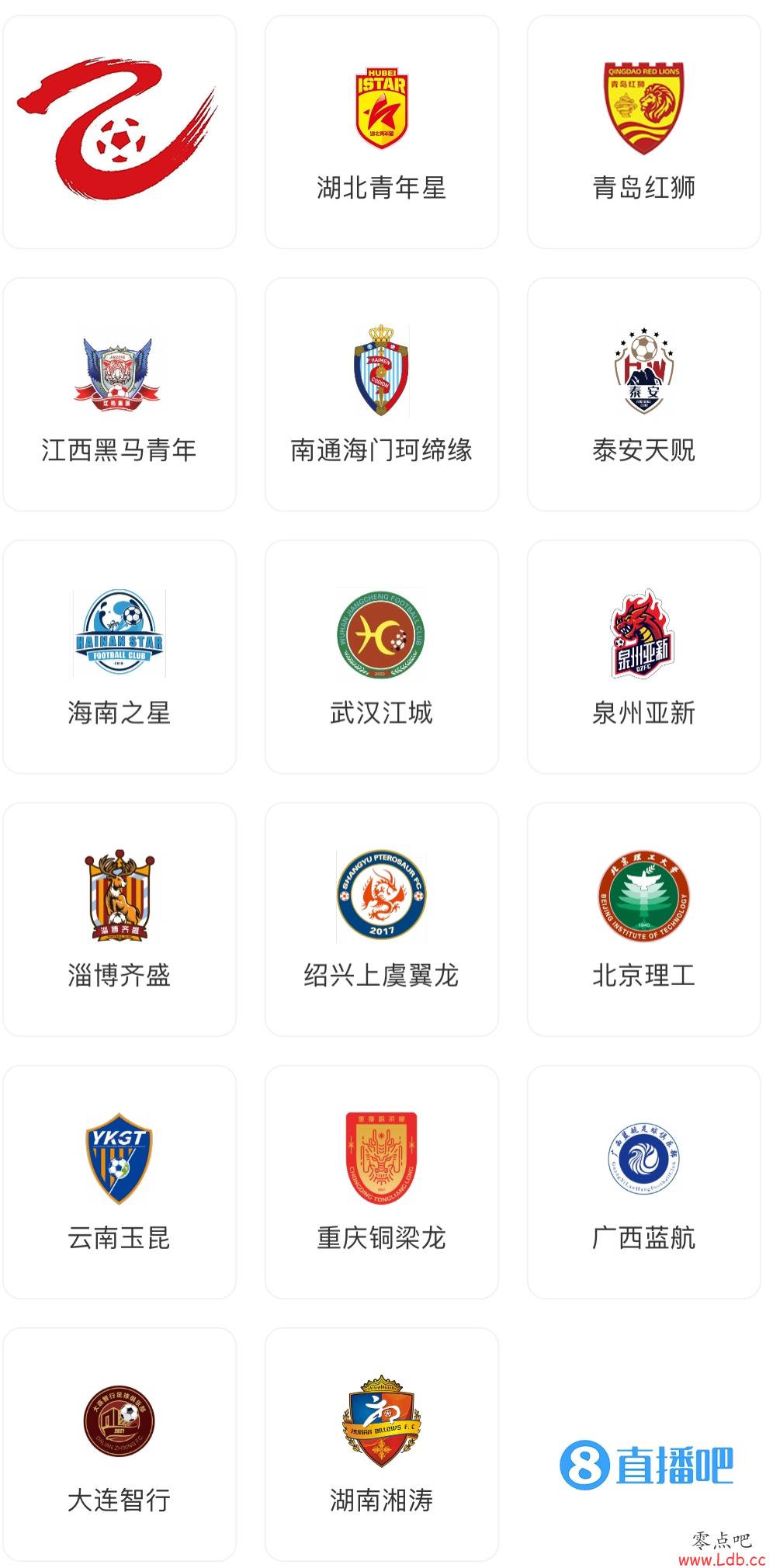Choose 绍兴上虞翼龙 team
Screen dimensions: 773x1568
click(x=381, y=919)
